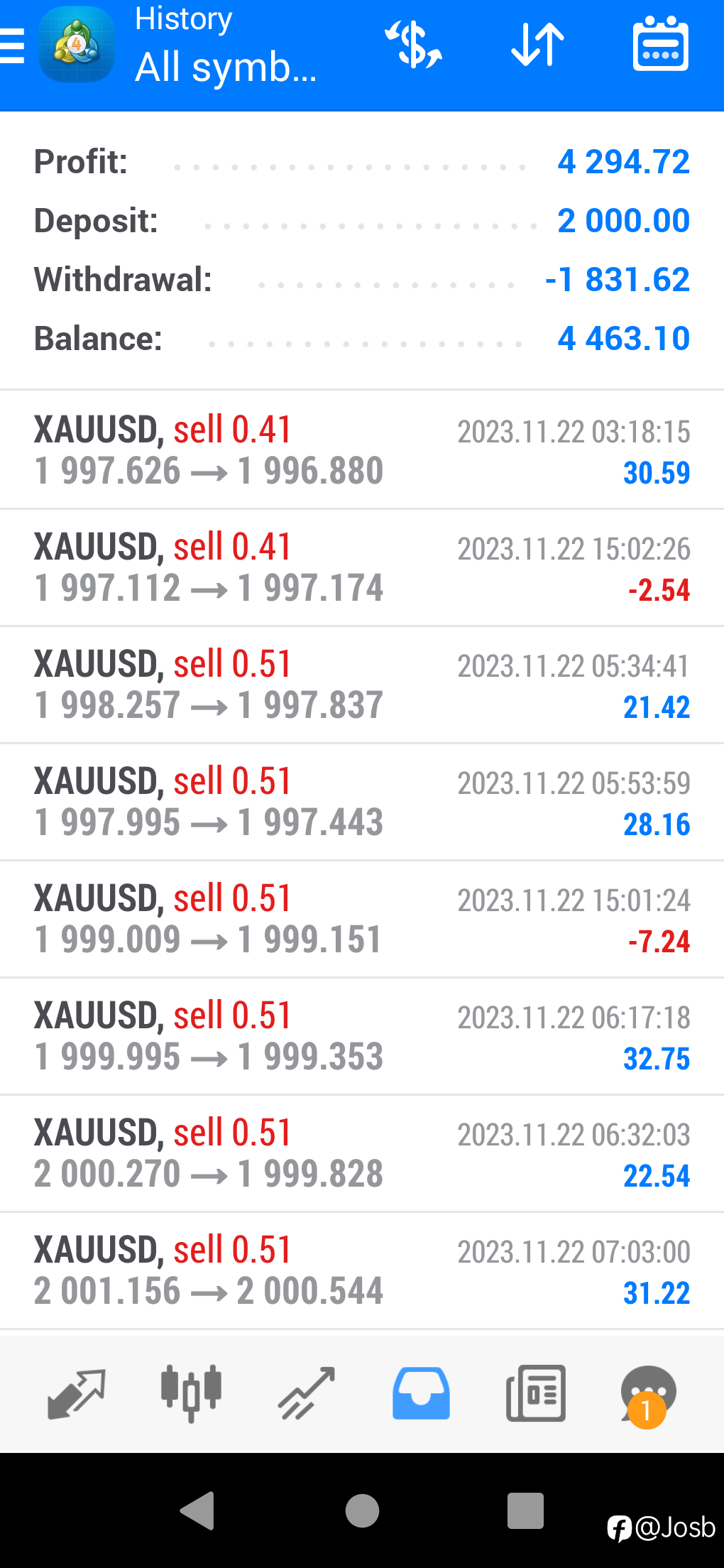The width and height of the screenshot is (724, 1568).
Task: Switch to the Trade tab
Action: point(306,1394)
